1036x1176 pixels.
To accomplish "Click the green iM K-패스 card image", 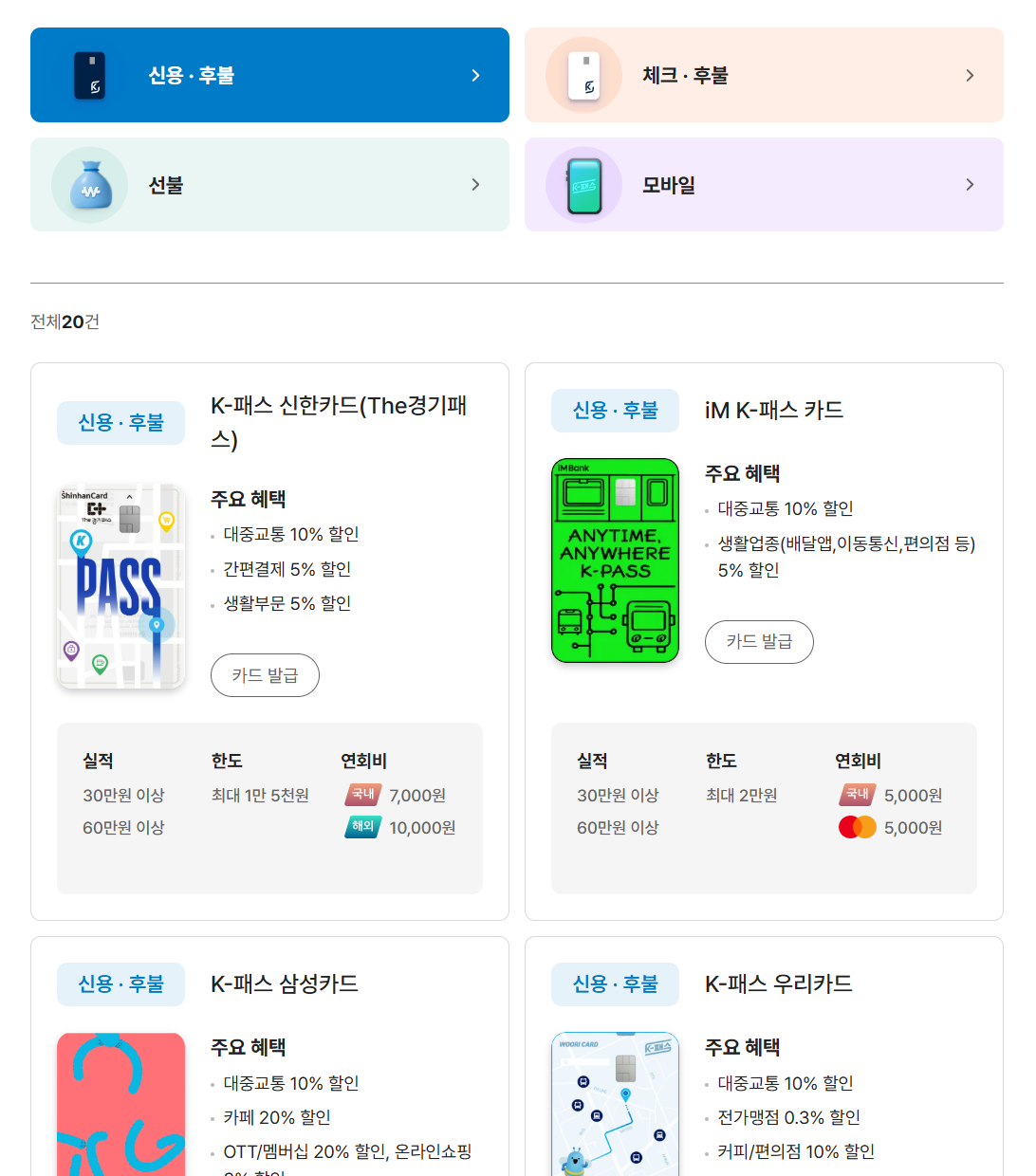I will 615,560.
